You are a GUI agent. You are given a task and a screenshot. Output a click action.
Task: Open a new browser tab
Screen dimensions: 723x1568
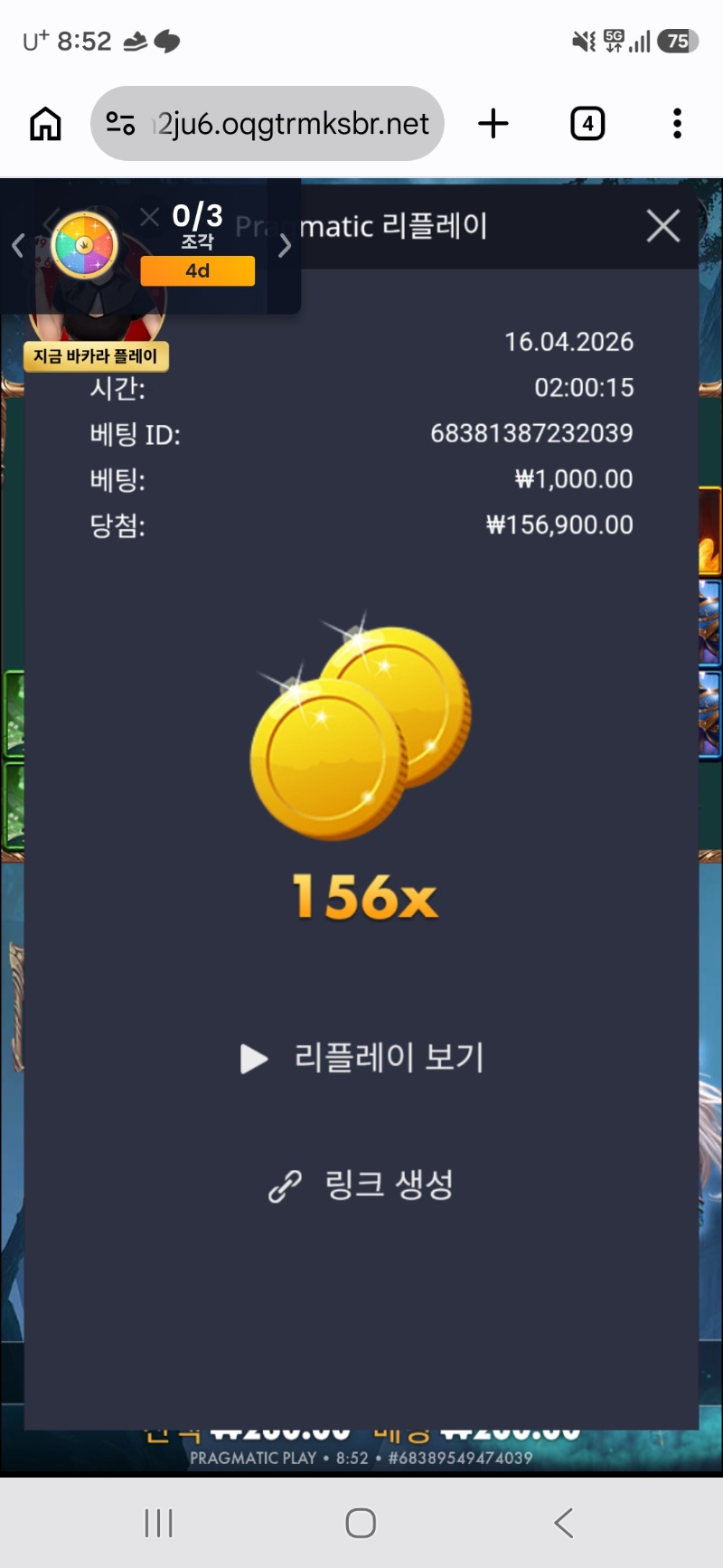click(x=493, y=124)
